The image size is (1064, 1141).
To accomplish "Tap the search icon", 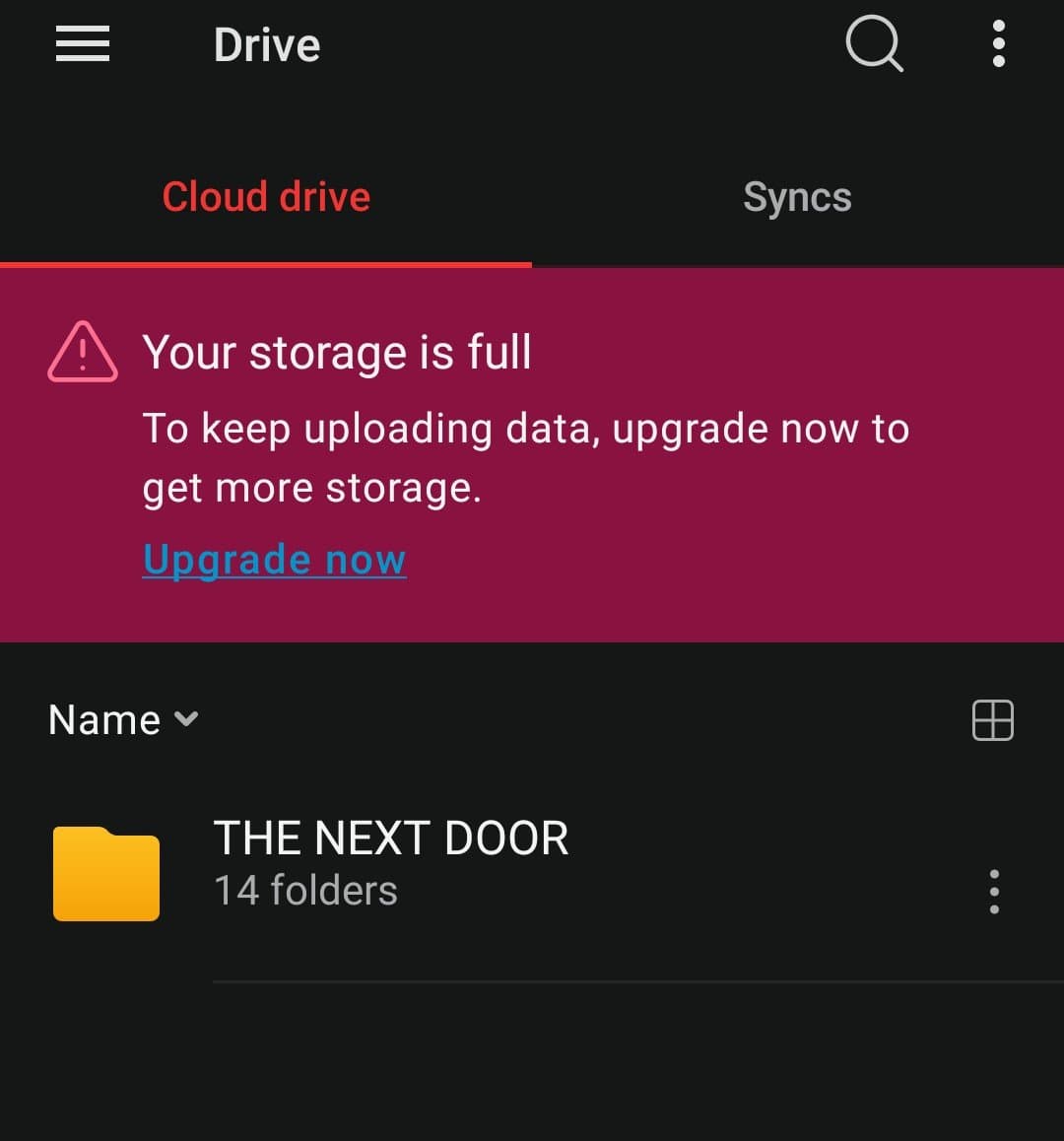I will tap(875, 43).
